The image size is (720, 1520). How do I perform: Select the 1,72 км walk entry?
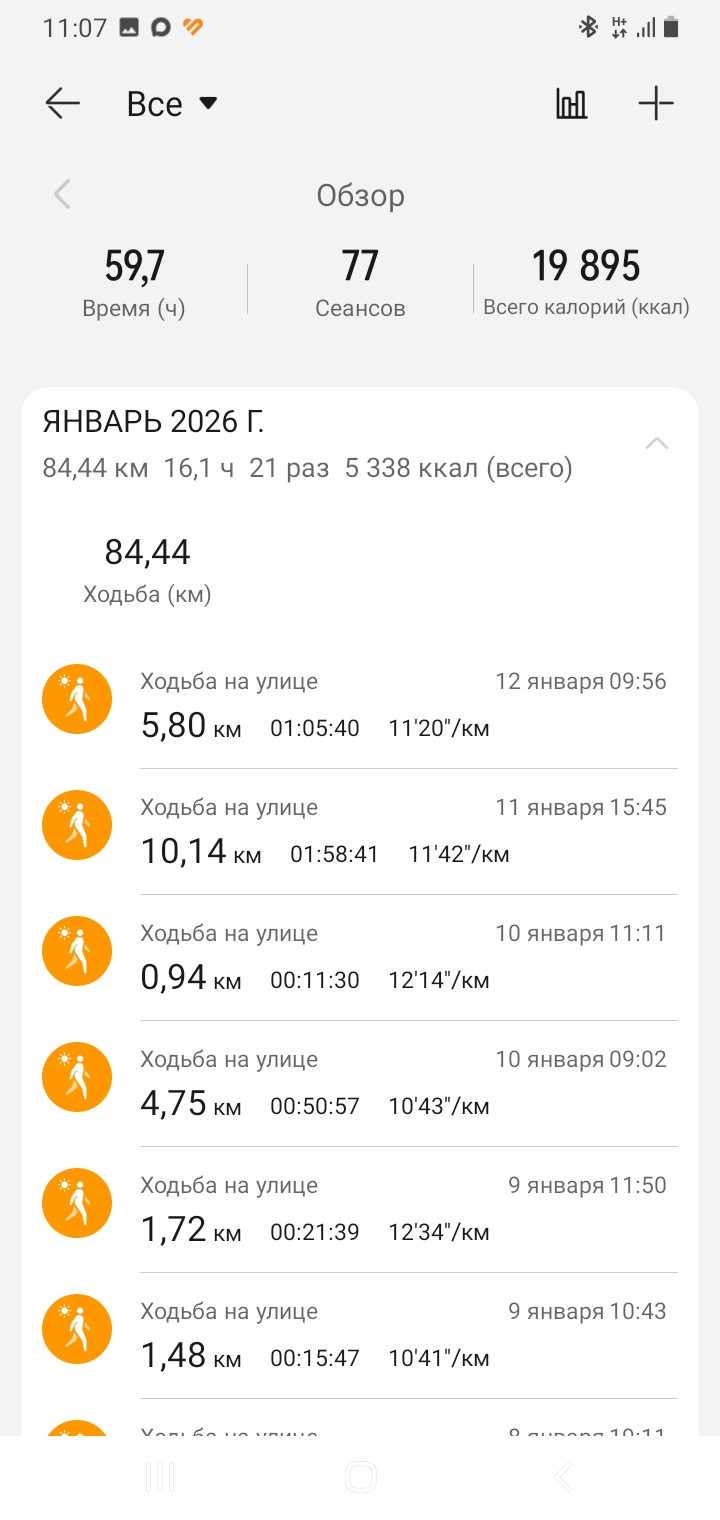(360, 1210)
